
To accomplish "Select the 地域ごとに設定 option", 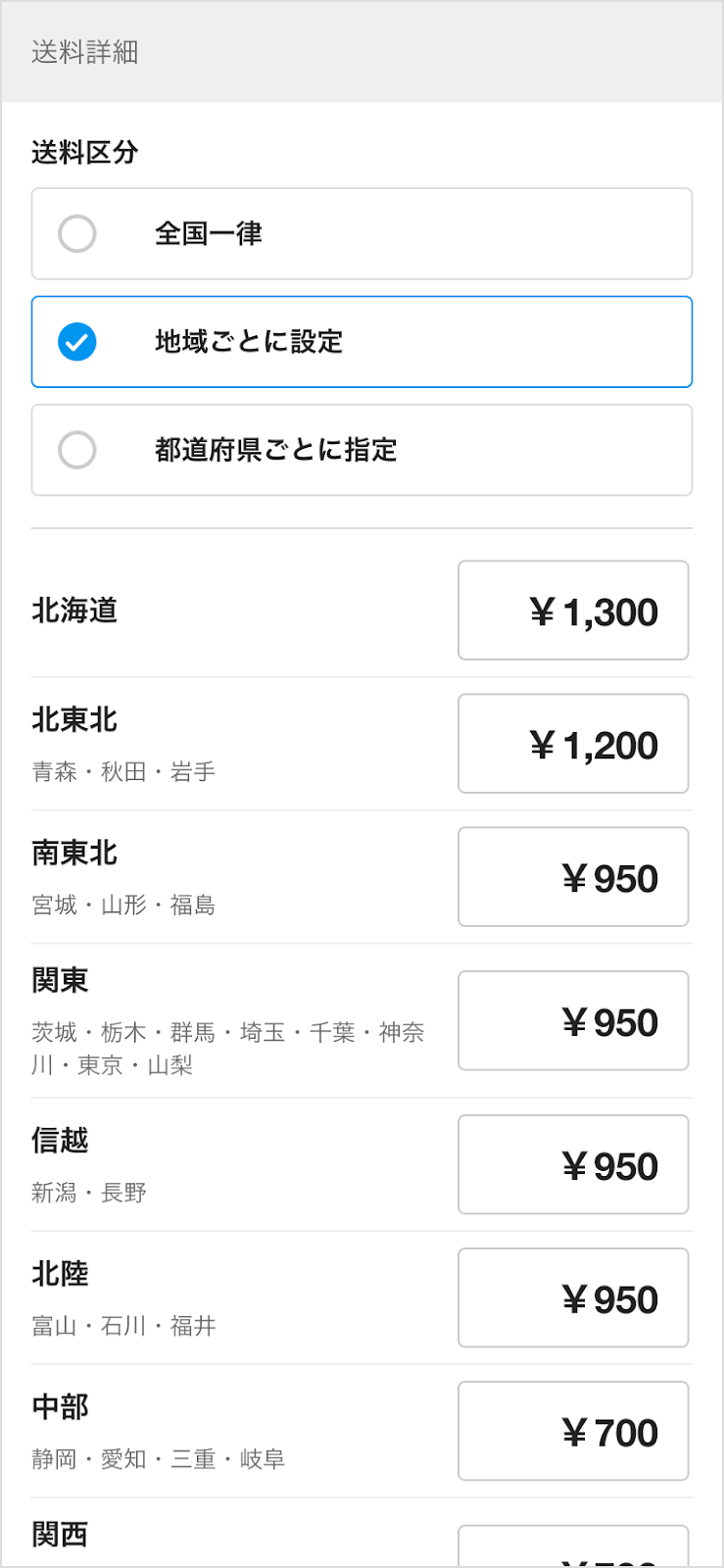I will [362, 342].
